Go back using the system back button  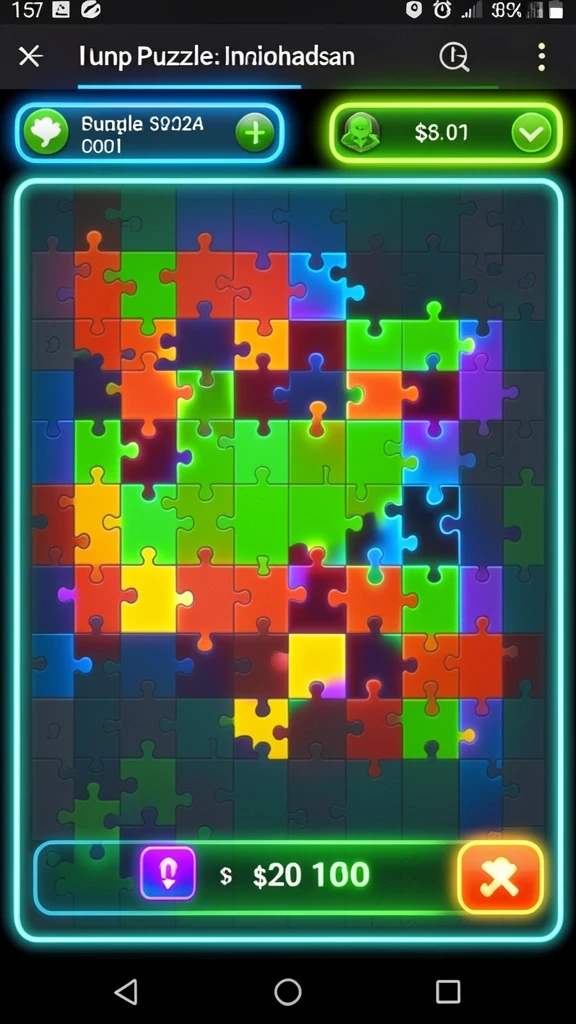click(126, 991)
